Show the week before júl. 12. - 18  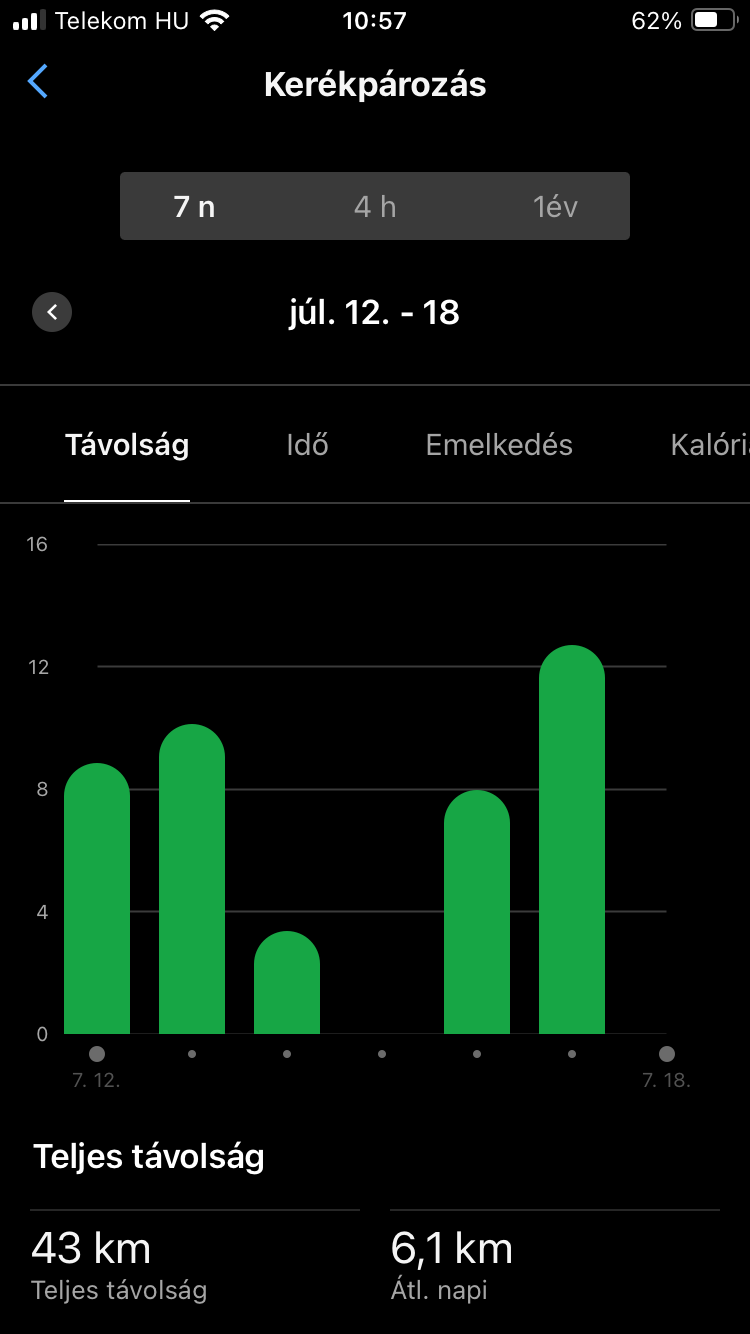tap(52, 312)
